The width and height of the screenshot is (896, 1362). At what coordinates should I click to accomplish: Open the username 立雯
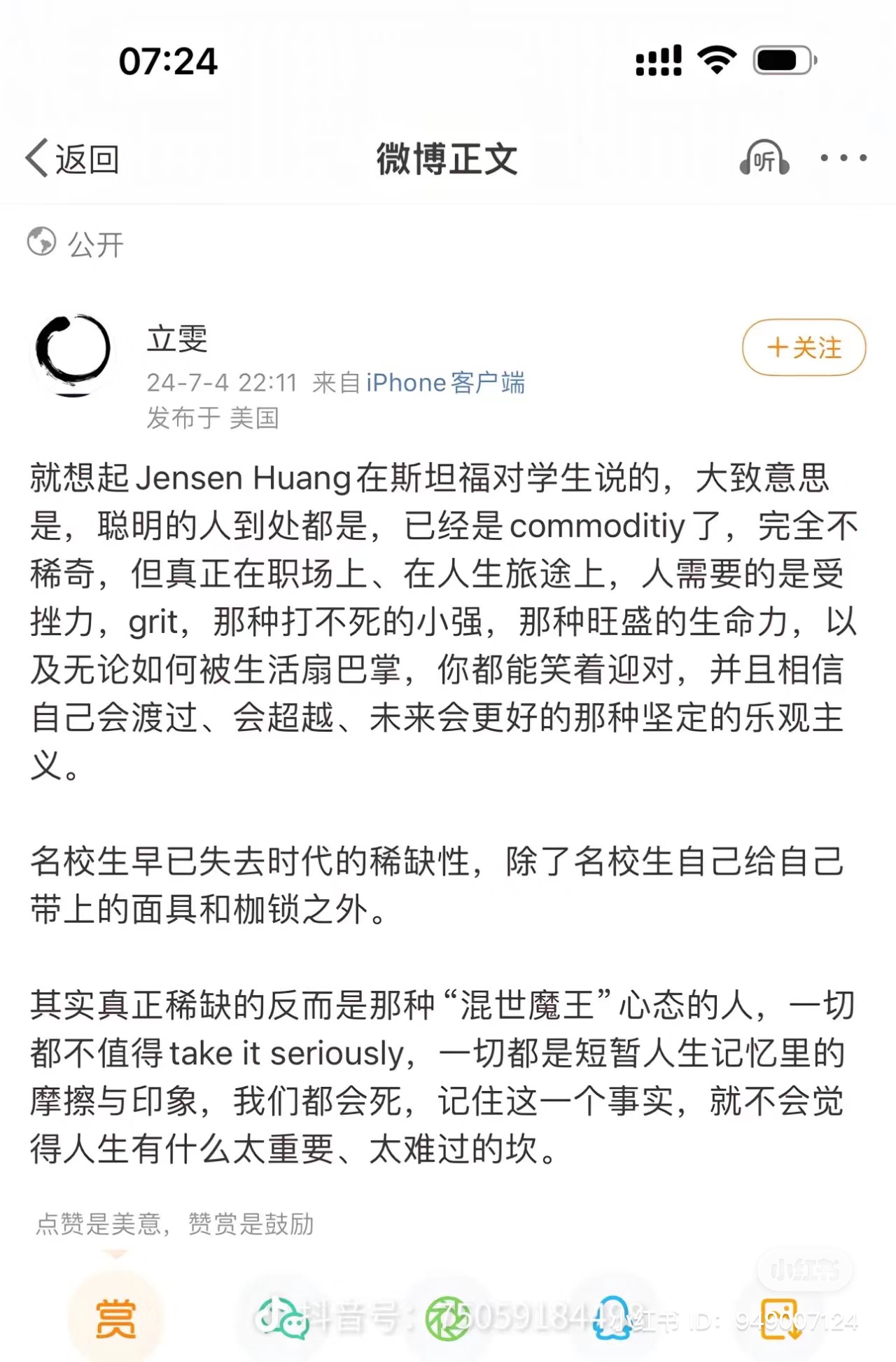click(177, 340)
